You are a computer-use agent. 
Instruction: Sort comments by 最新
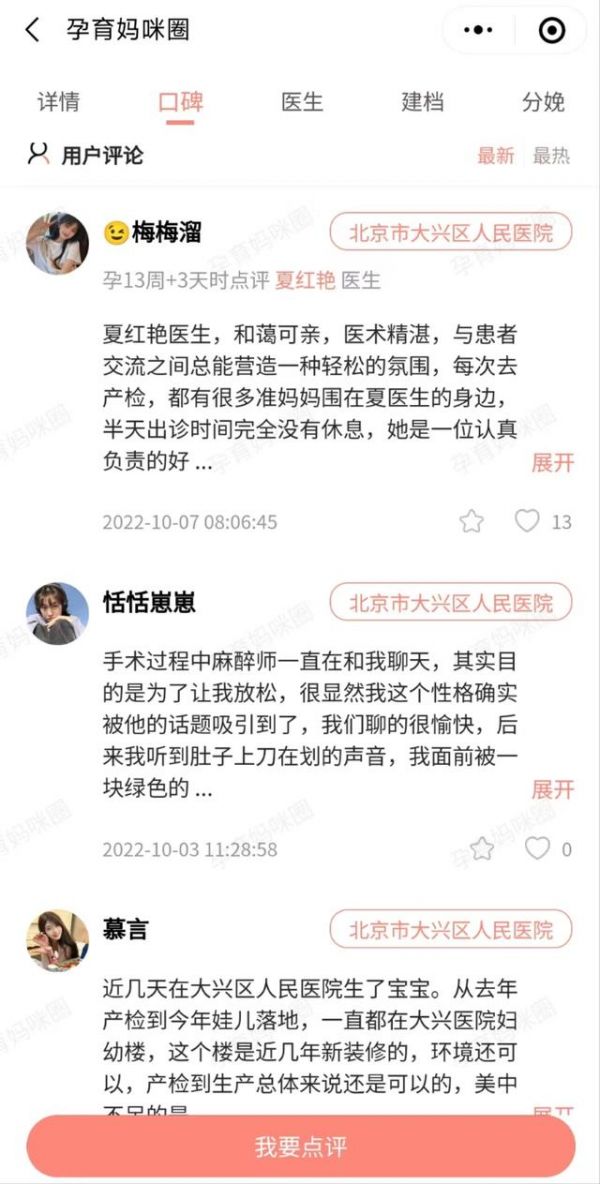click(496, 156)
